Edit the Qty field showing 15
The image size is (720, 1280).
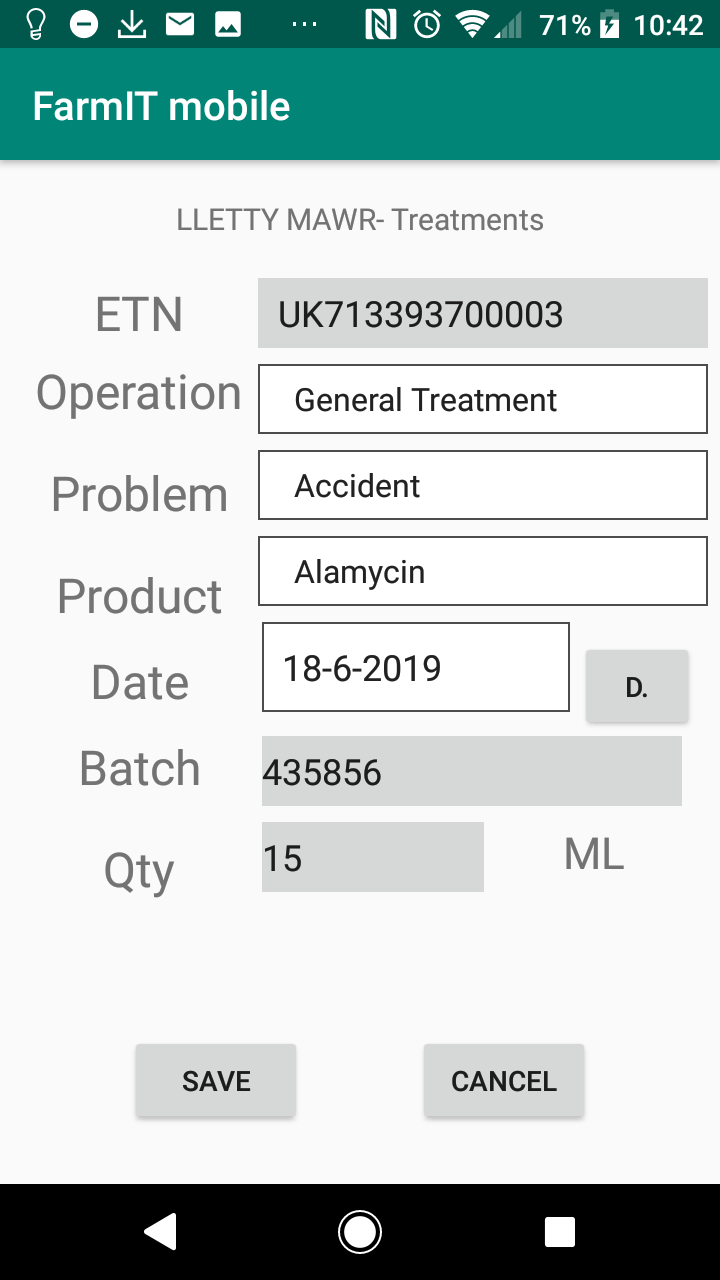pos(373,857)
